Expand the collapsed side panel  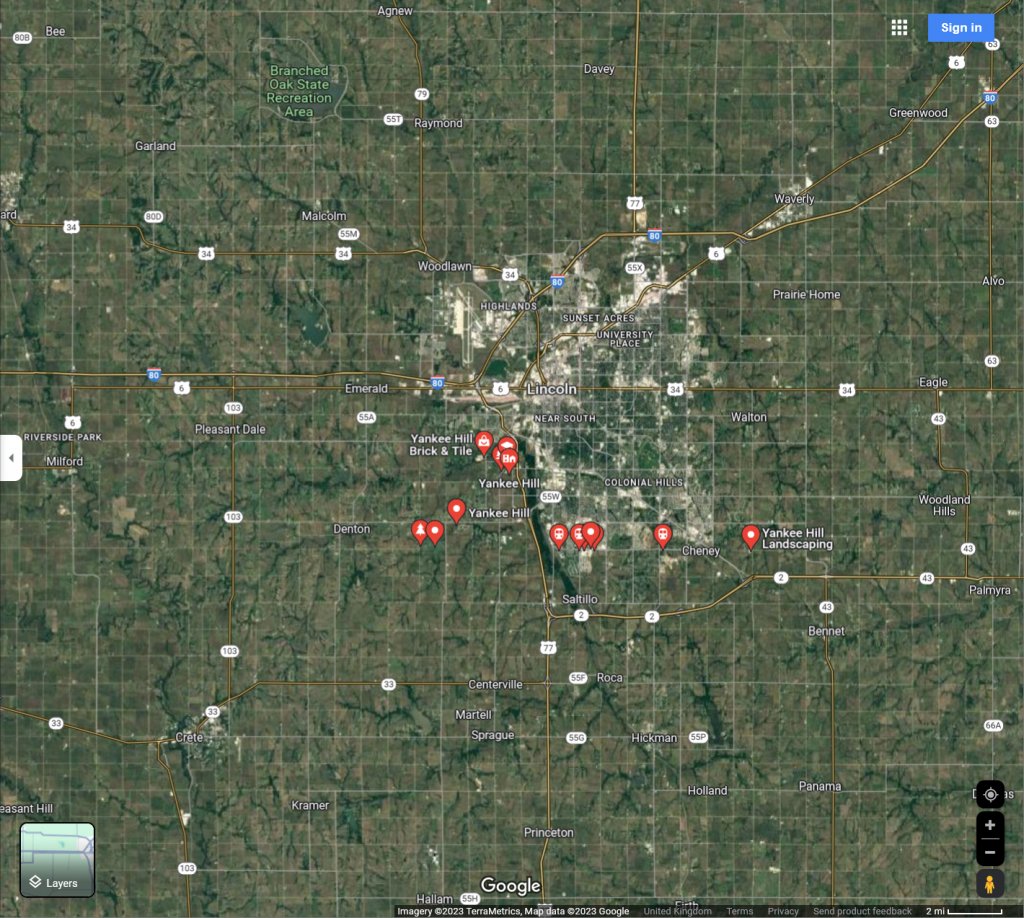pyautogui.click(x=11, y=458)
